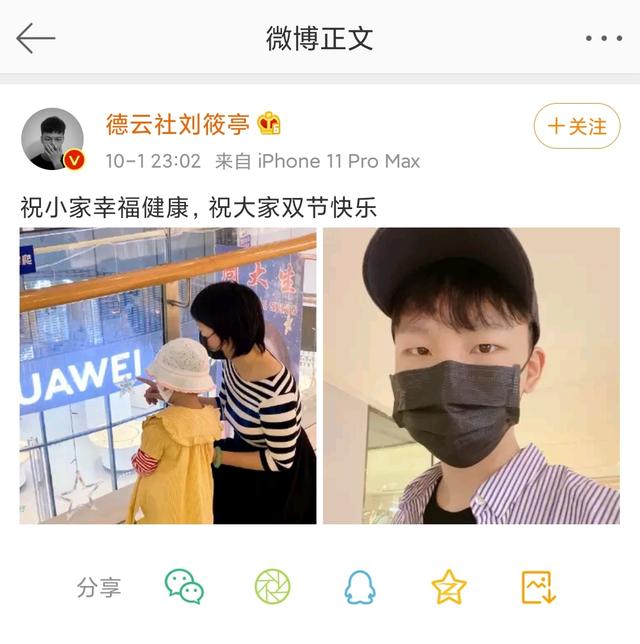Open the three-dot overflow menu

pos(603,39)
